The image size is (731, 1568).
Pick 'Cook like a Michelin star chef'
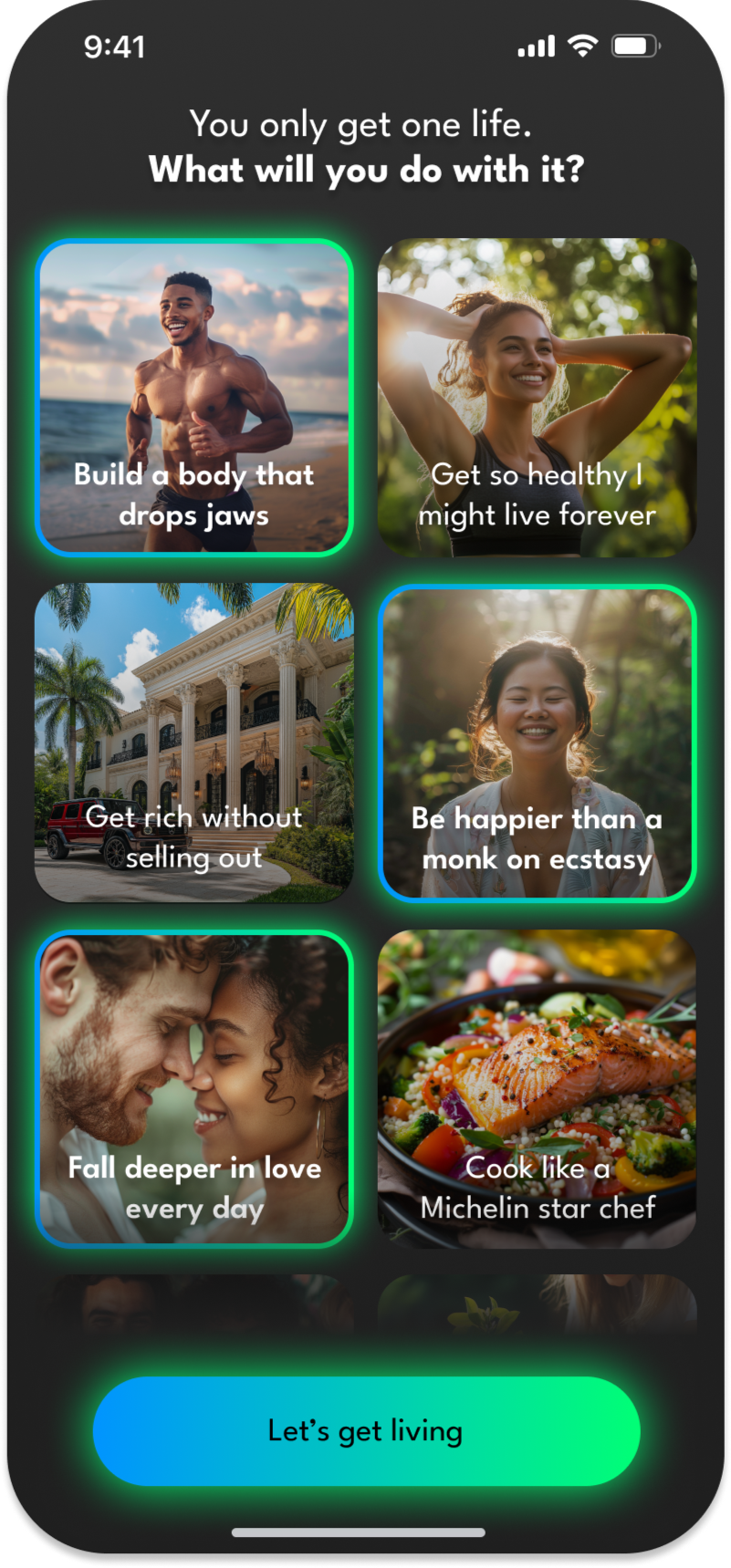pos(537,1088)
